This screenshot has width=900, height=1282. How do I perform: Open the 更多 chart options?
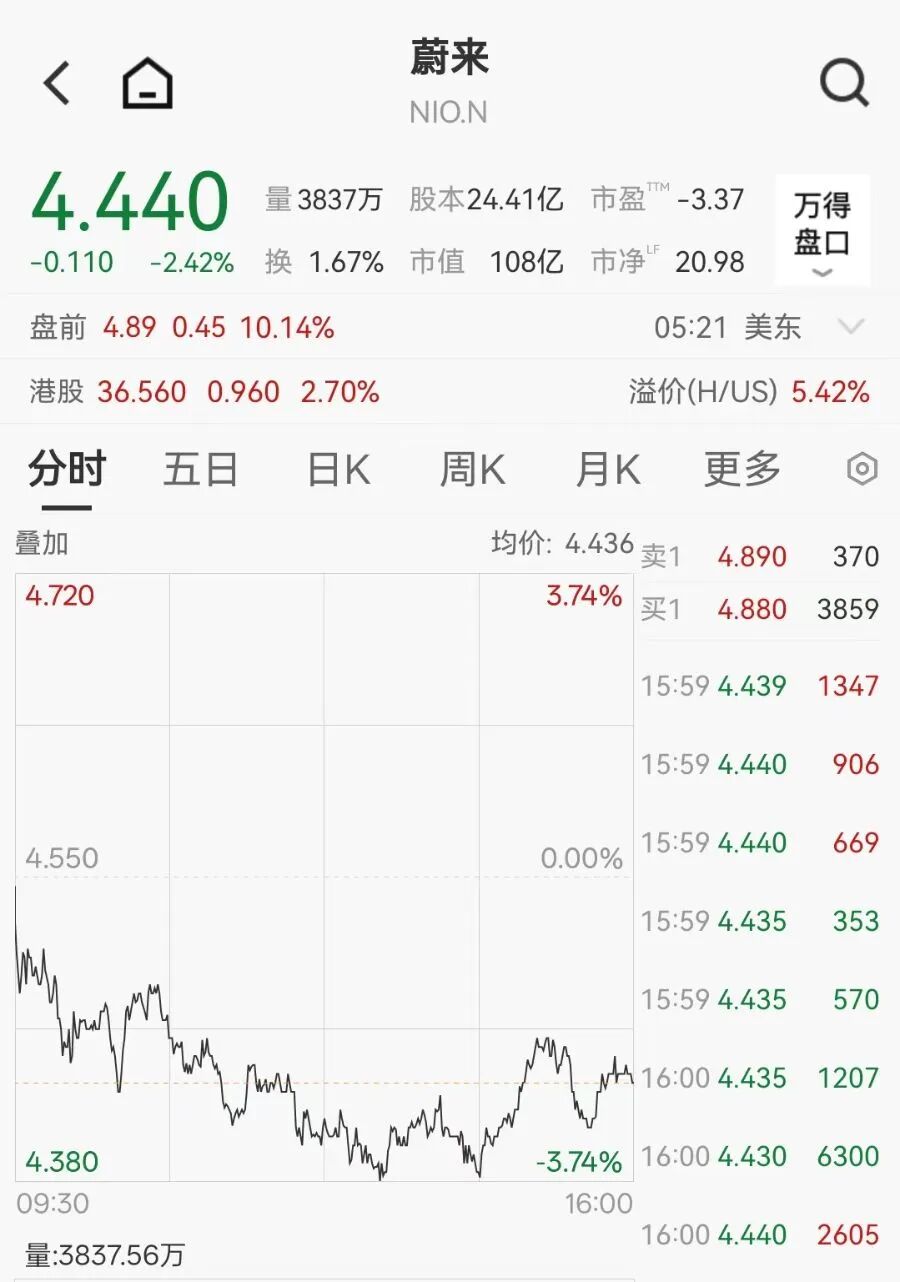(x=741, y=468)
